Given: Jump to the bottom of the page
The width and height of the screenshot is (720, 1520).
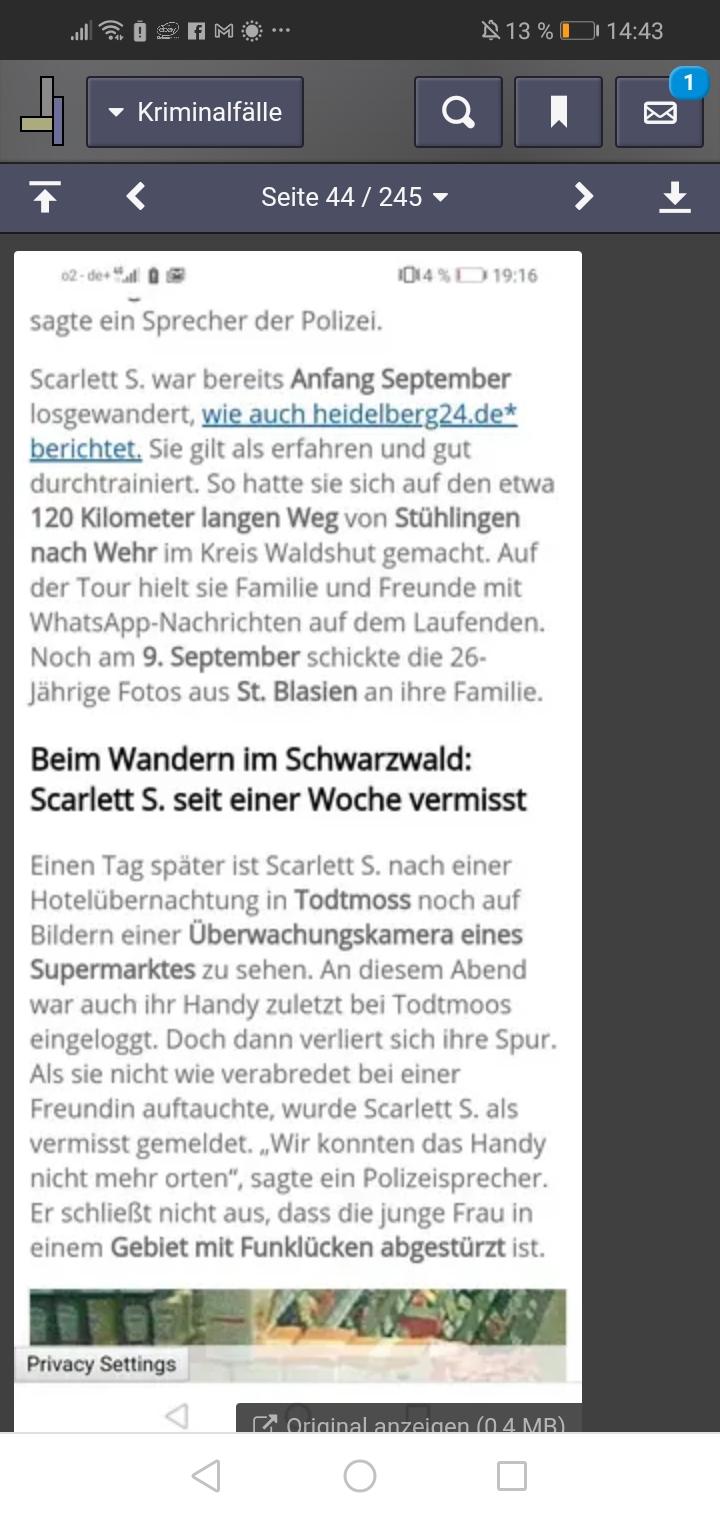Looking at the screenshot, I should pyautogui.click(x=675, y=197).
